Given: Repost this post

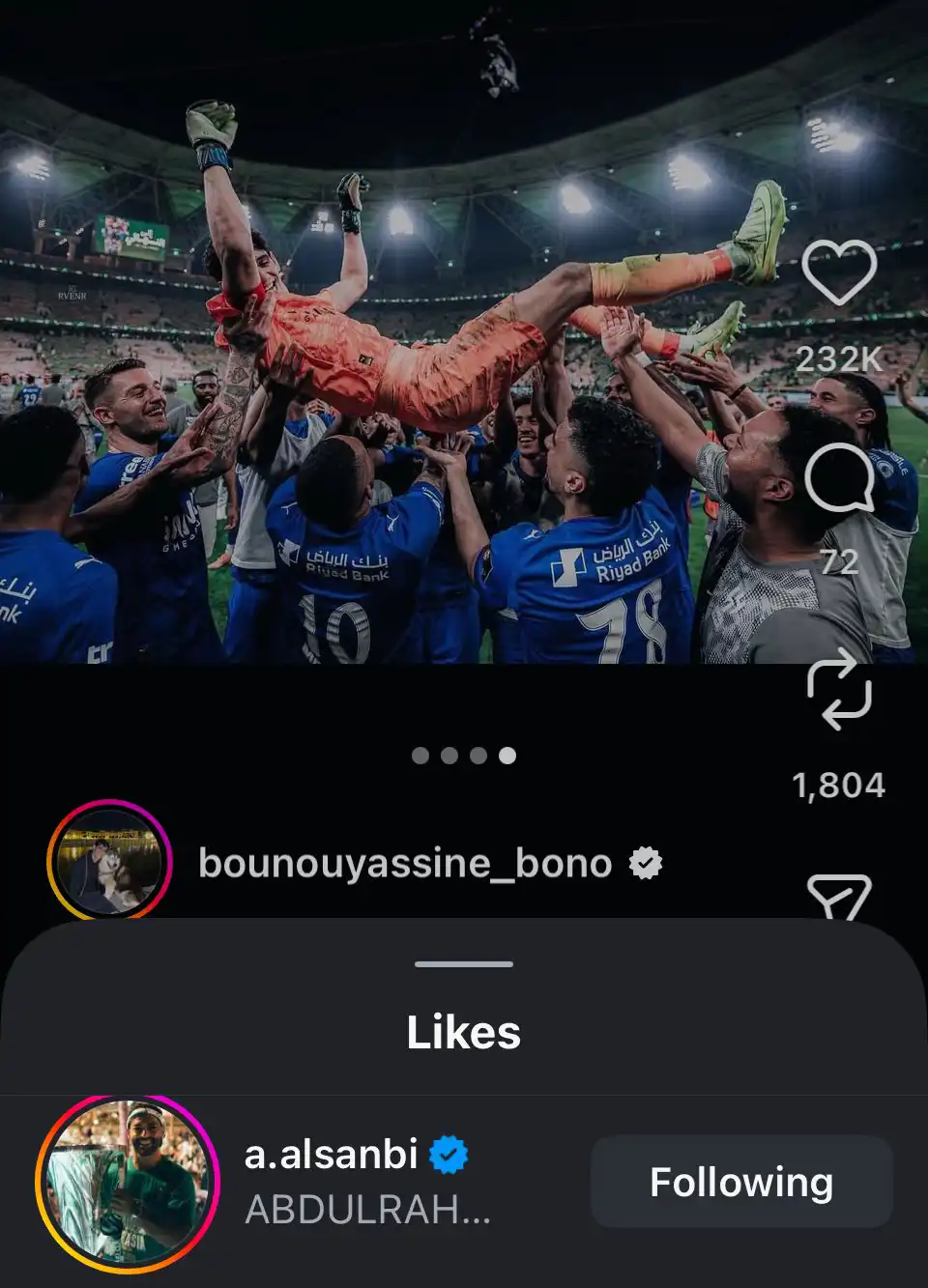Looking at the screenshot, I should click(839, 689).
